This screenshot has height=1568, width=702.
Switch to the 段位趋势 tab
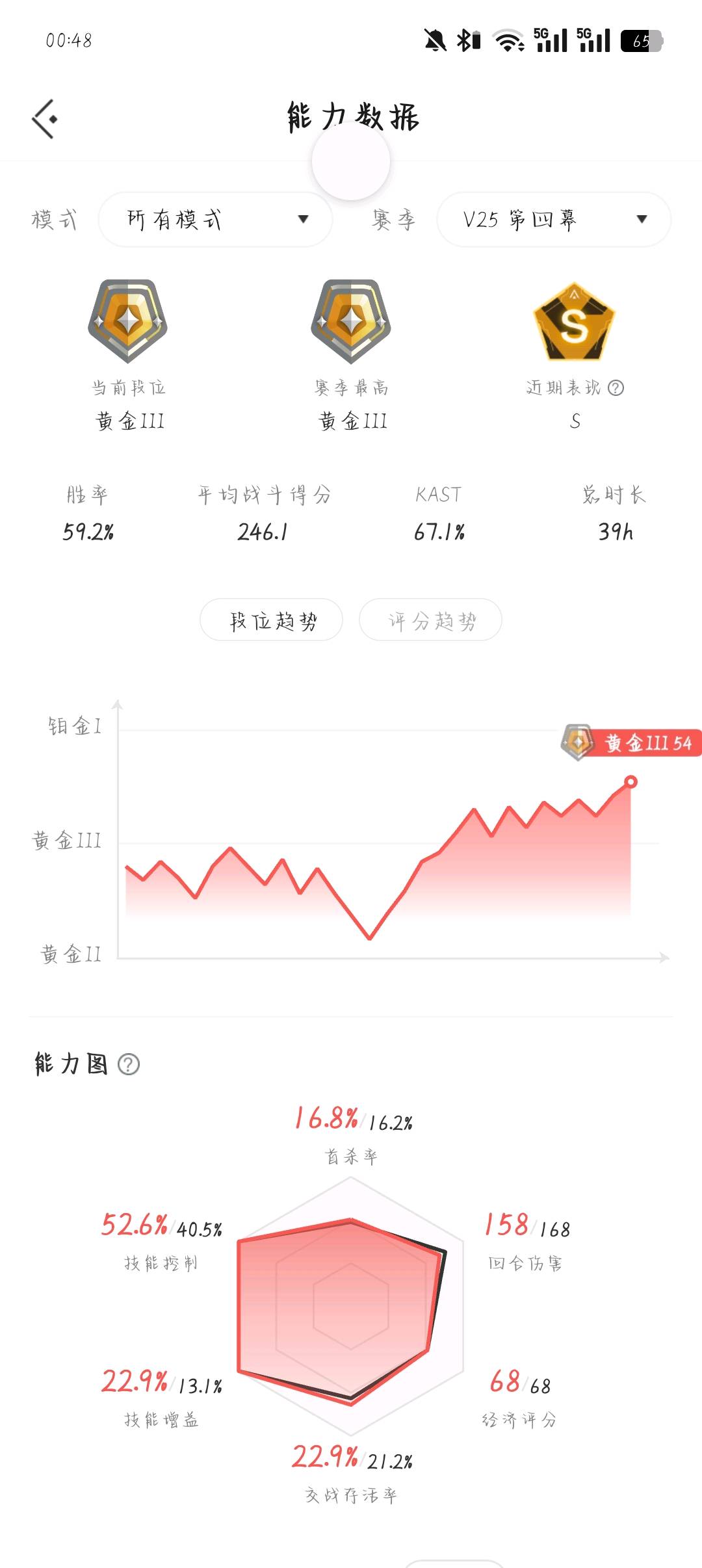click(x=271, y=620)
